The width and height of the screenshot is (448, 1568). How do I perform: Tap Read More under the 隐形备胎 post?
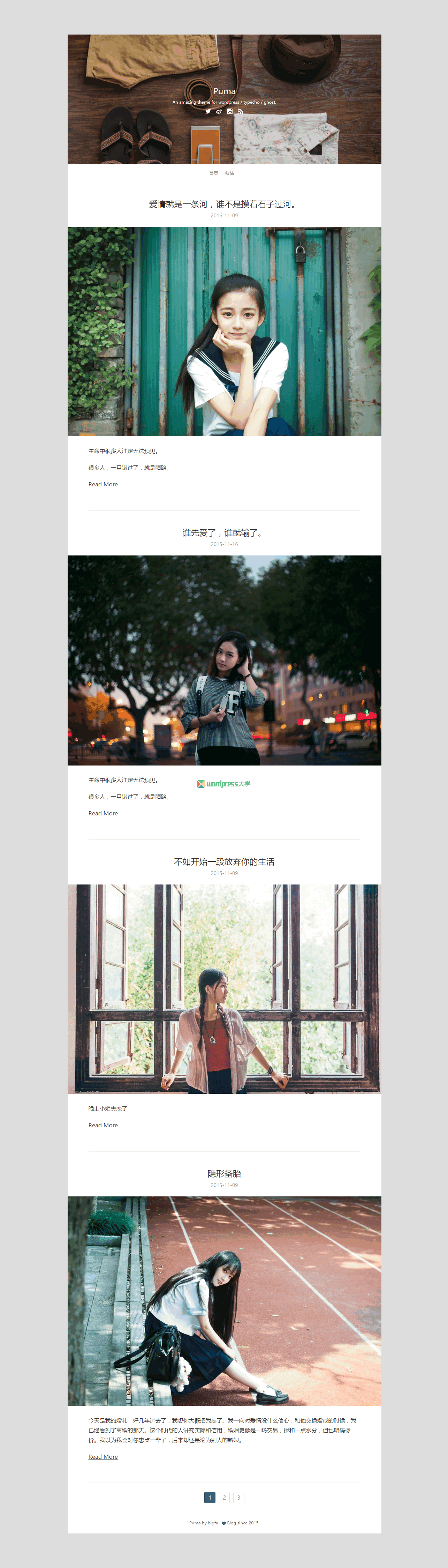click(x=103, y=1457)
